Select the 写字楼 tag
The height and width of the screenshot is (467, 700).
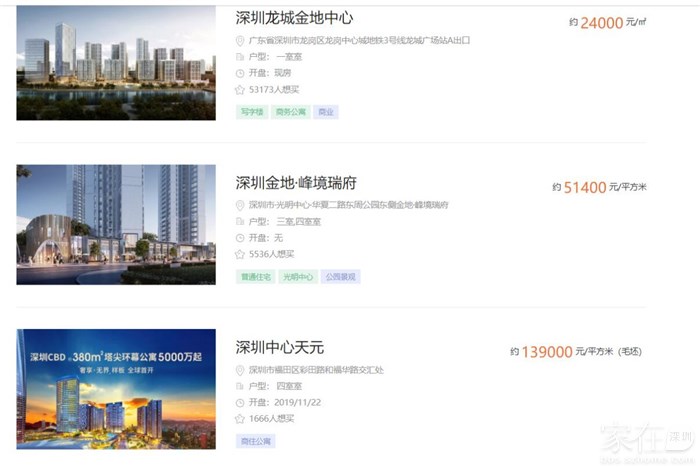pos(252,112)
